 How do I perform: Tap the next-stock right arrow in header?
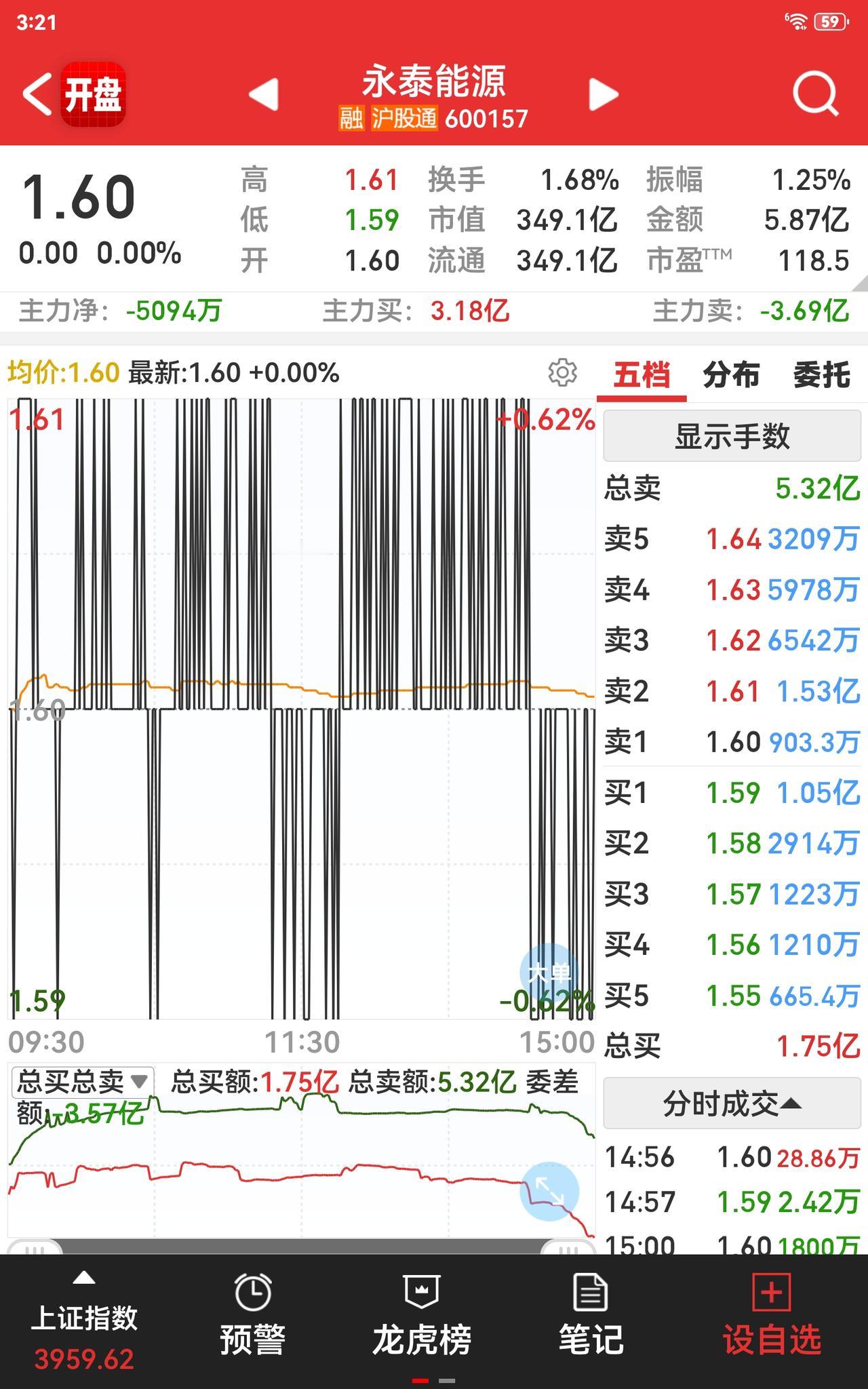602,95
